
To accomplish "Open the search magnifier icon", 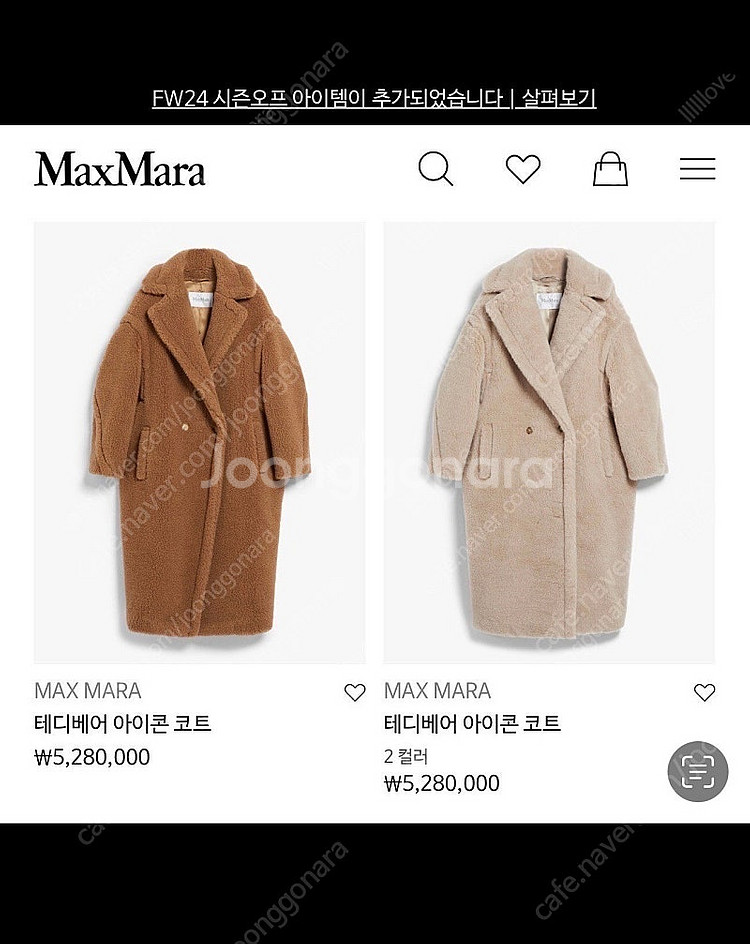I will (x=435, y=169).
